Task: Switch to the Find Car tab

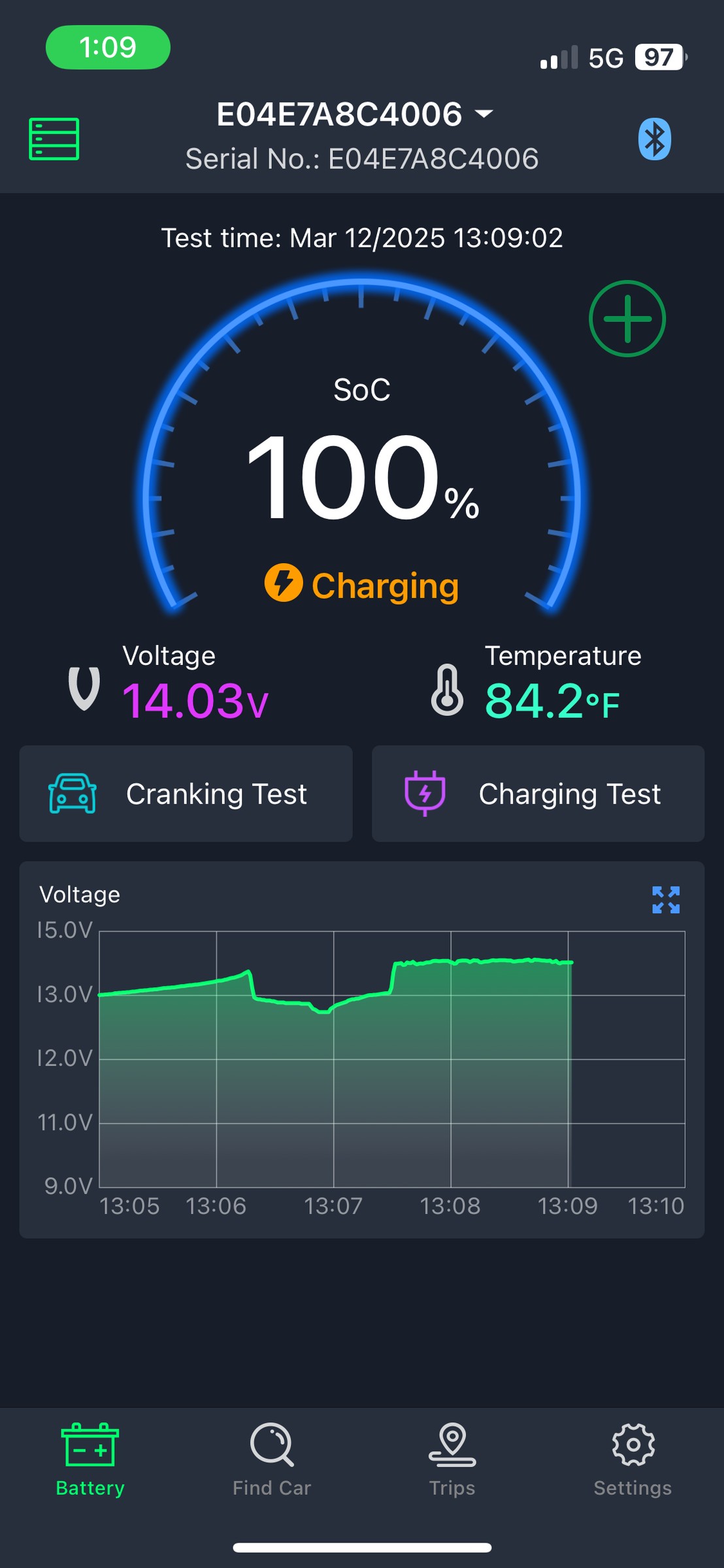Action: pos(272,1460)
